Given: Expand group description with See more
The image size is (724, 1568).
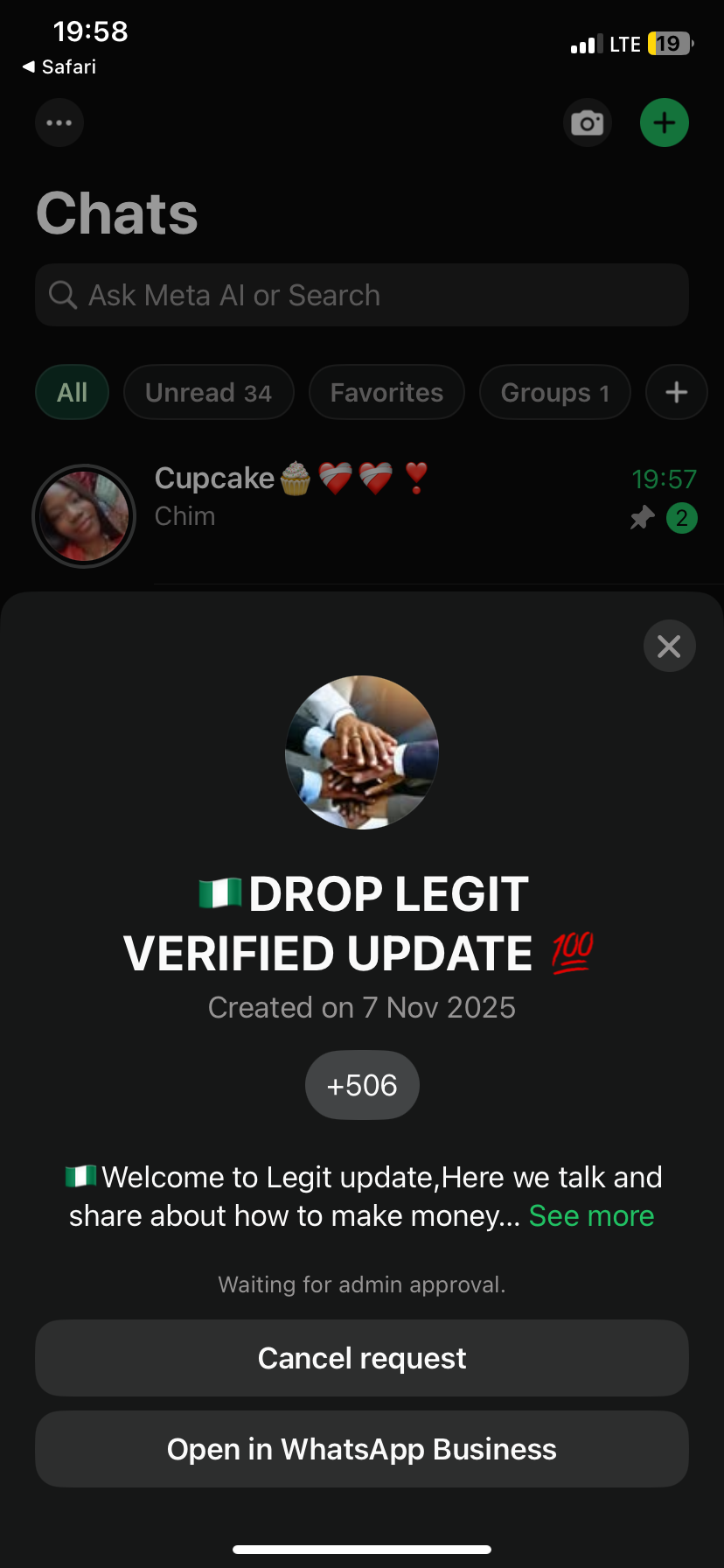Looking at the screenshot, I should click(591, 1215).
